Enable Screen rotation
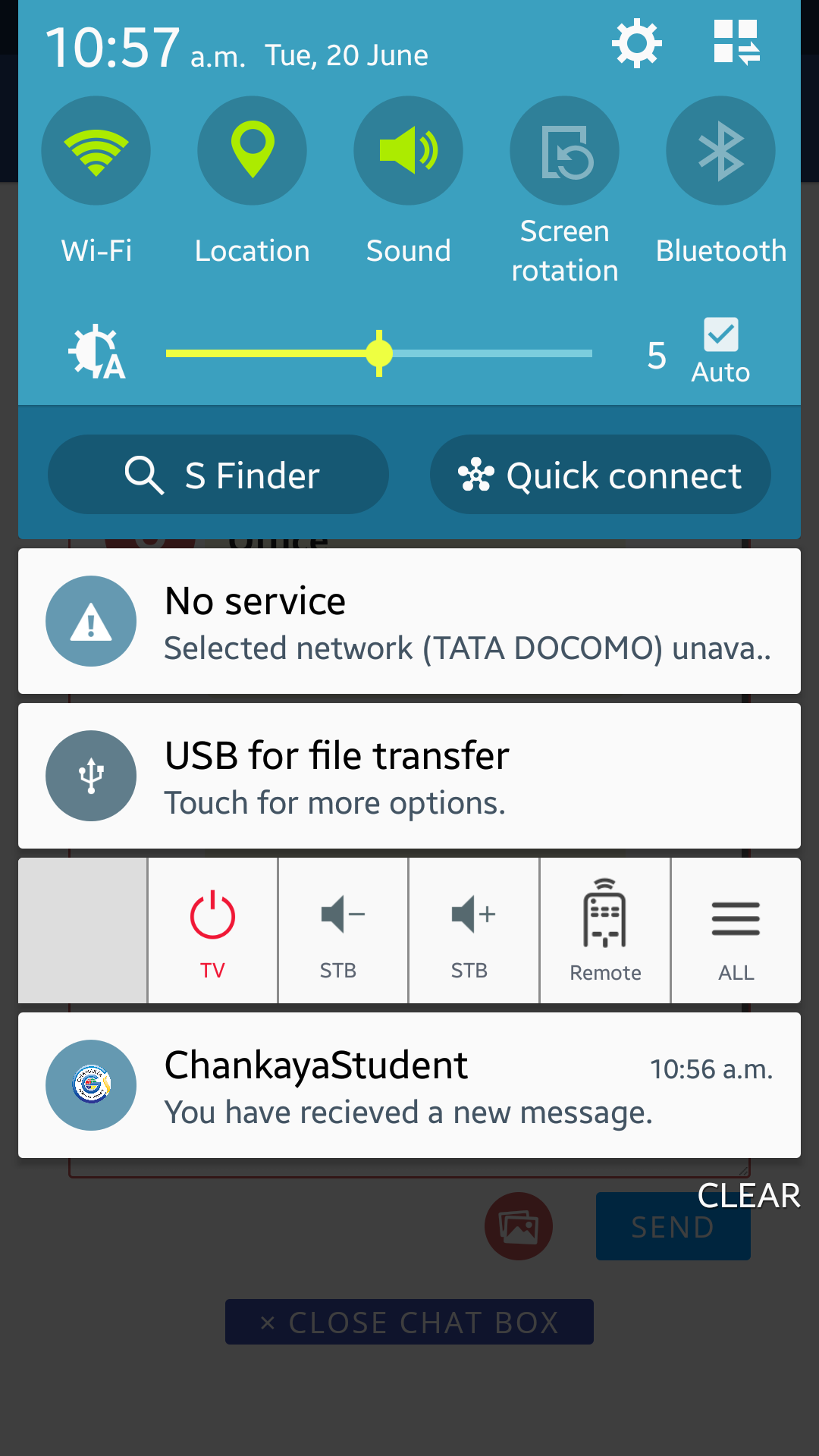819x1456 pixels. point(565,151)
